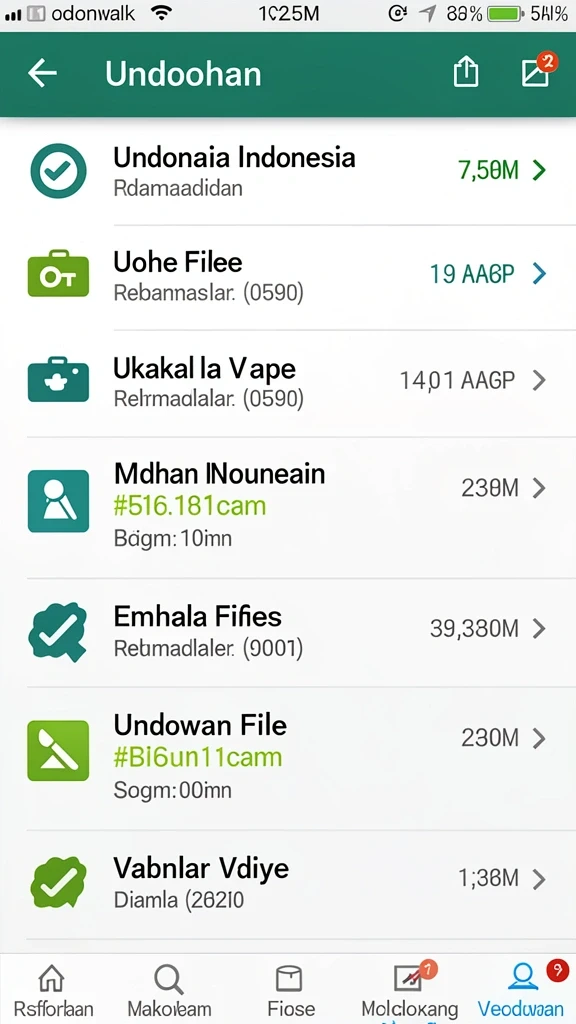
Task: Open Mdhan INouneain item
Action: tap(288, 507)
